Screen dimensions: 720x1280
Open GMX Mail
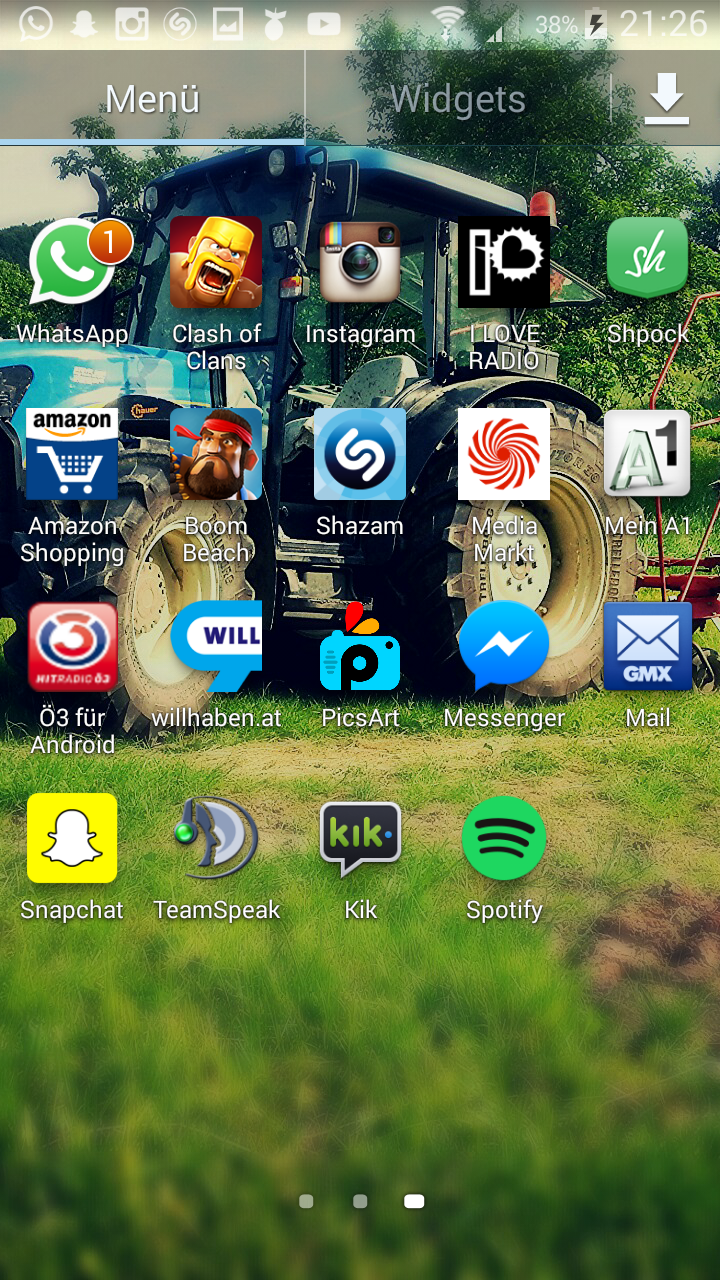tap(648, 647)
